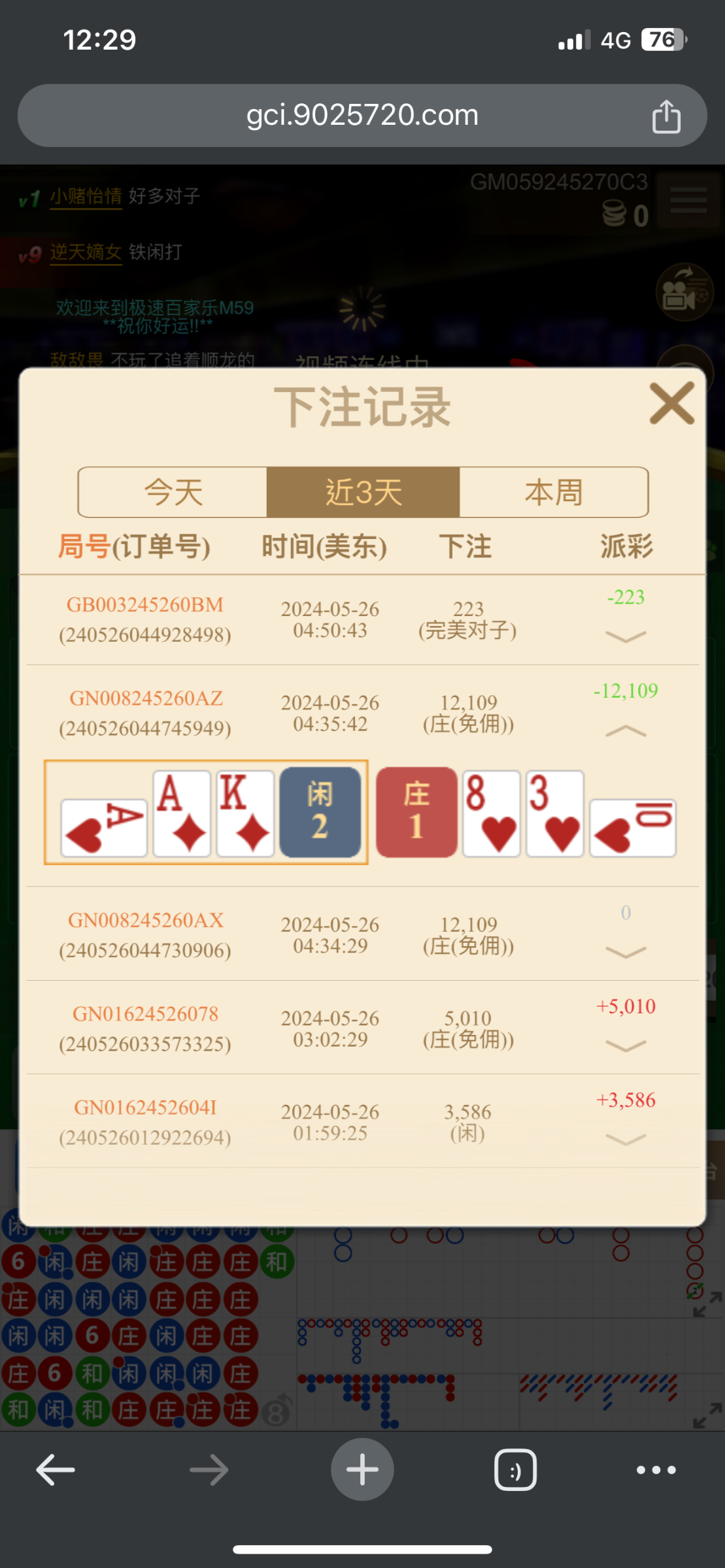Open the browser more options menu
Viewport: 725px width, 1568px height.
point(656,1470)
